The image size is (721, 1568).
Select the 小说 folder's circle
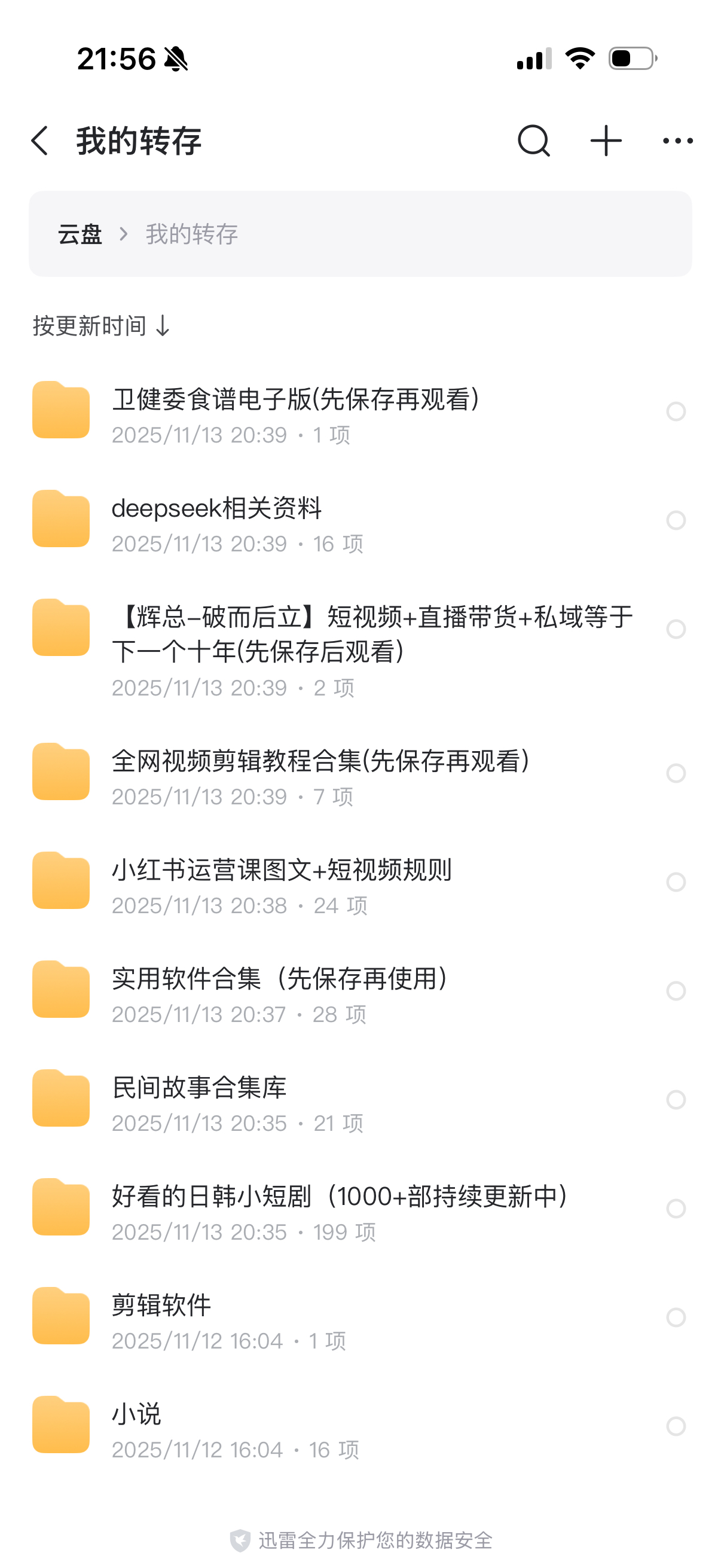[676, 1426]
